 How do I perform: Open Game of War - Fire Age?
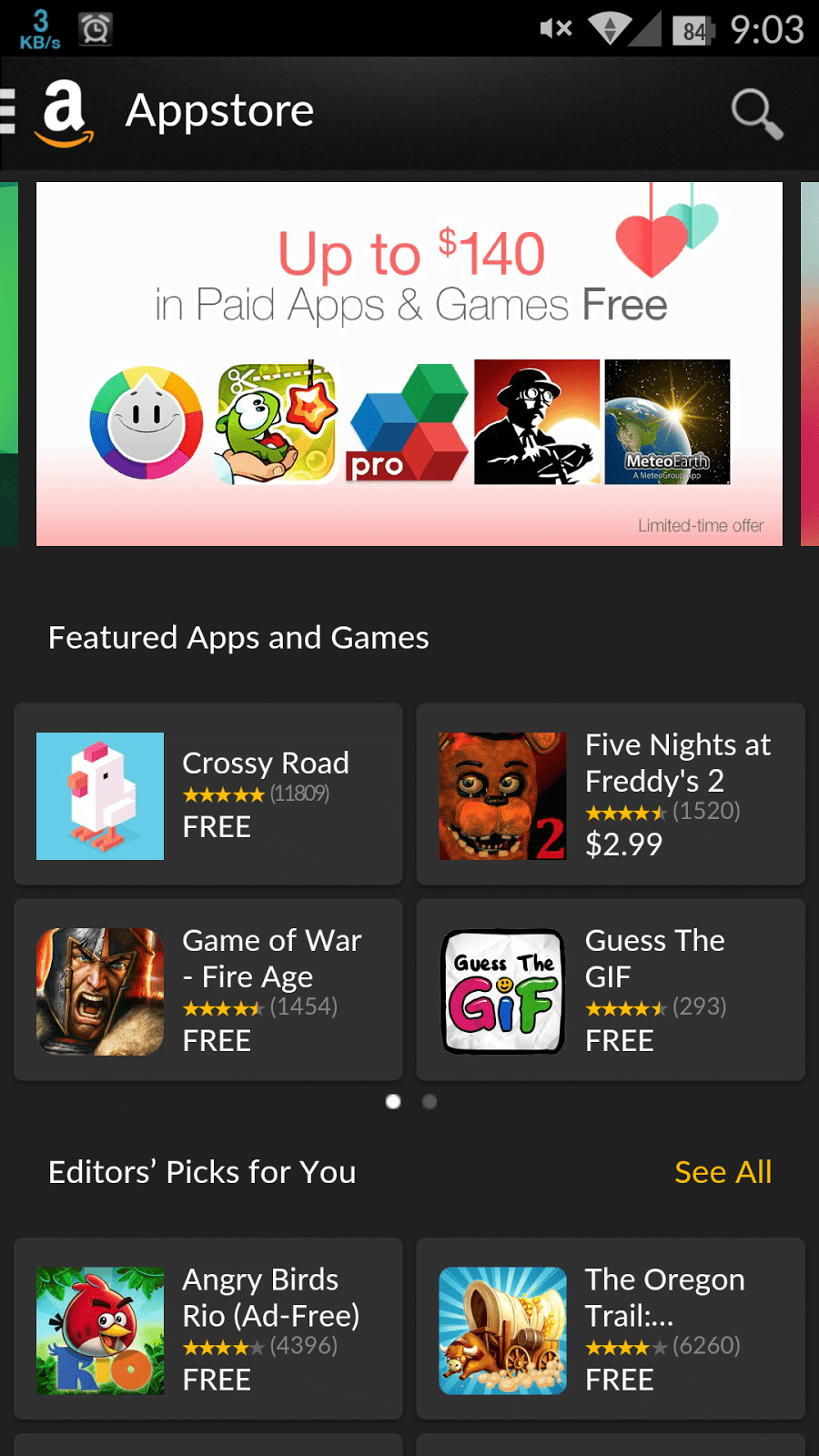click(x=208, y=990)
